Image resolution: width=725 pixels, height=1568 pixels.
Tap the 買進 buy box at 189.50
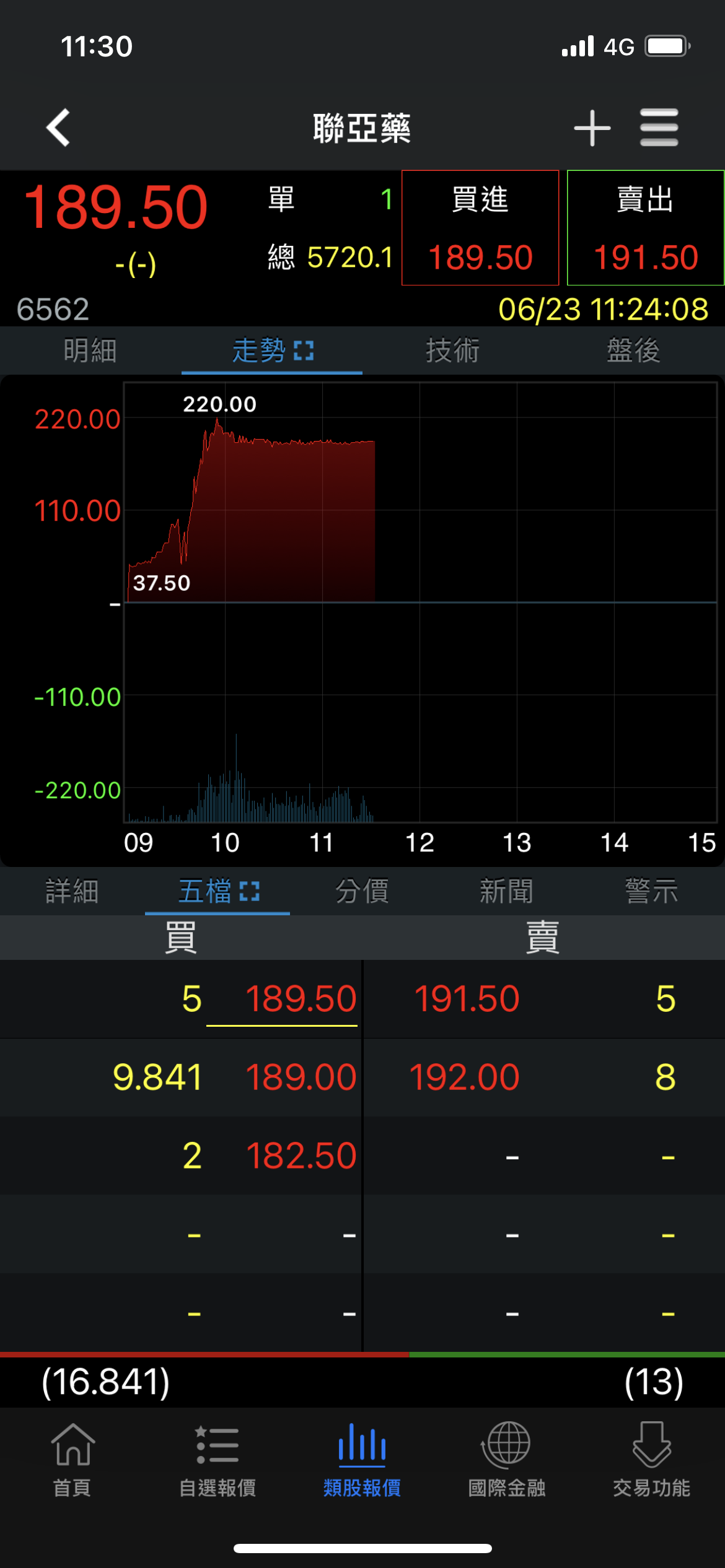coord(480,228)
